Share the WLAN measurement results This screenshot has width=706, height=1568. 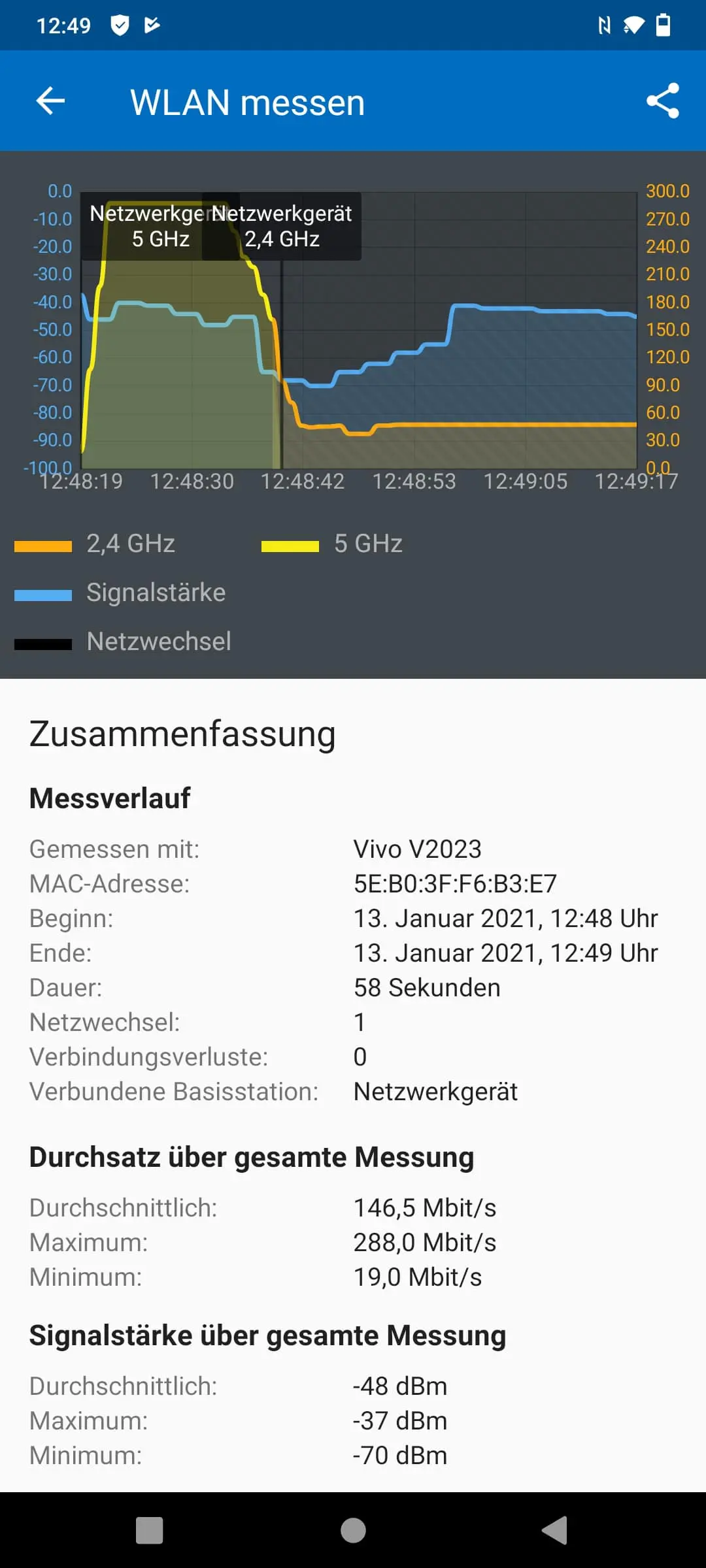pyautogui.click(x=663, y=101)
